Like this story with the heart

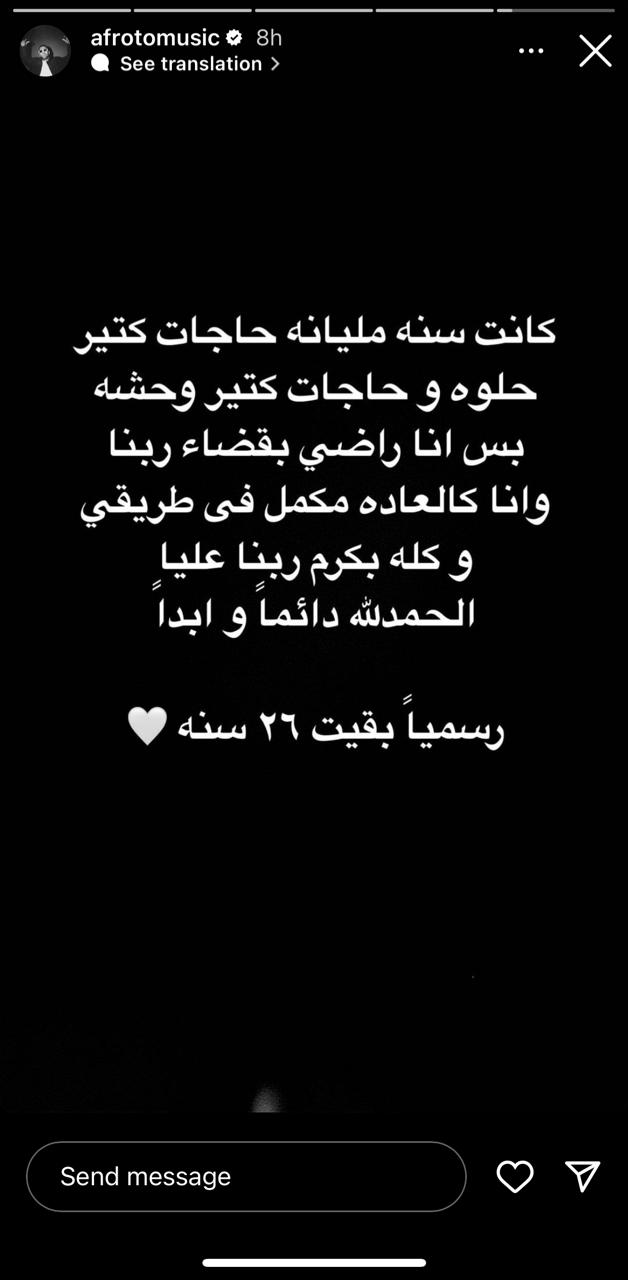515,1176
